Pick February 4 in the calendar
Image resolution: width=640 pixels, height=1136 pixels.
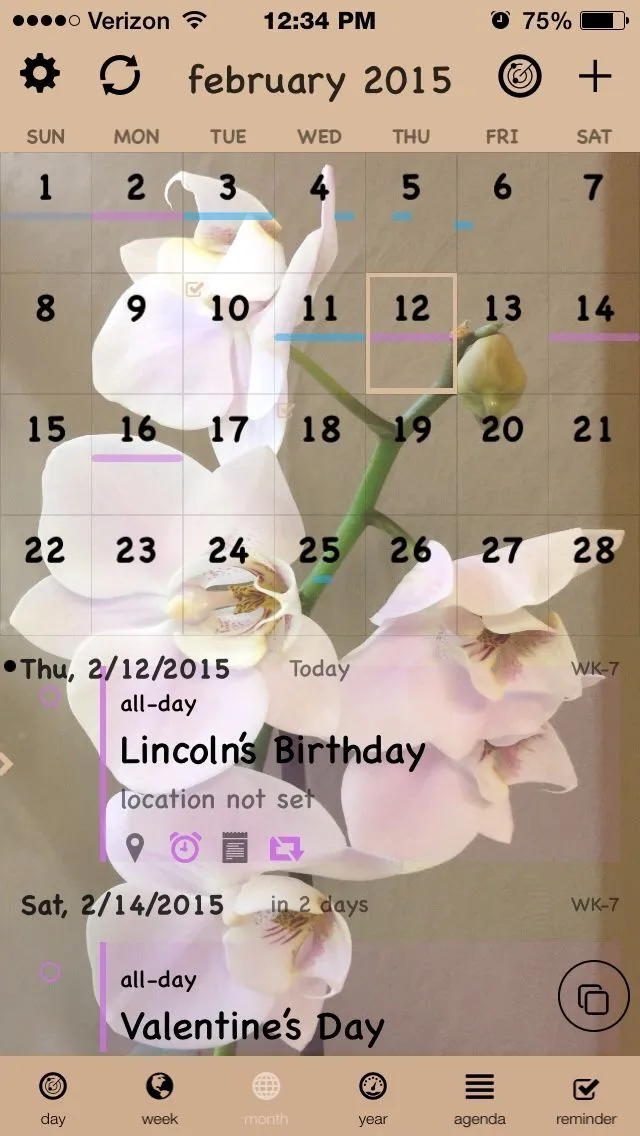click(320, 188)
